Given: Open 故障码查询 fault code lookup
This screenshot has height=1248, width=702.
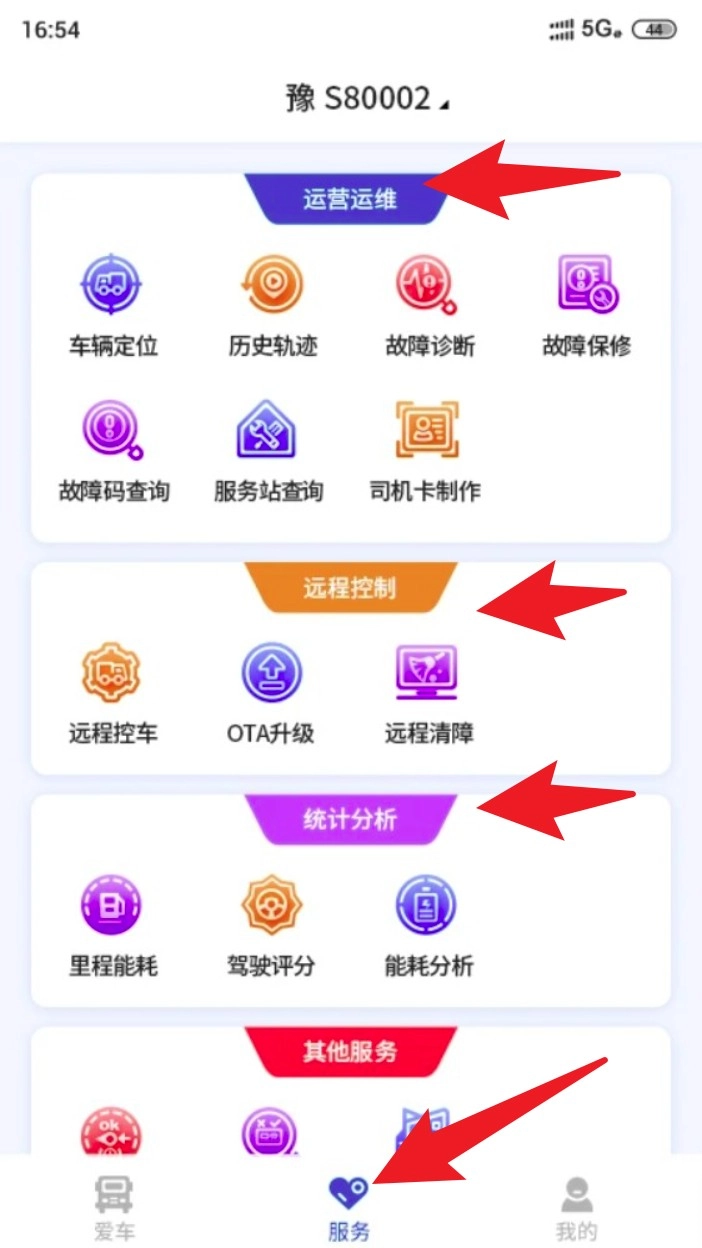Looking at the screenshot, I should tap(113, 450).
